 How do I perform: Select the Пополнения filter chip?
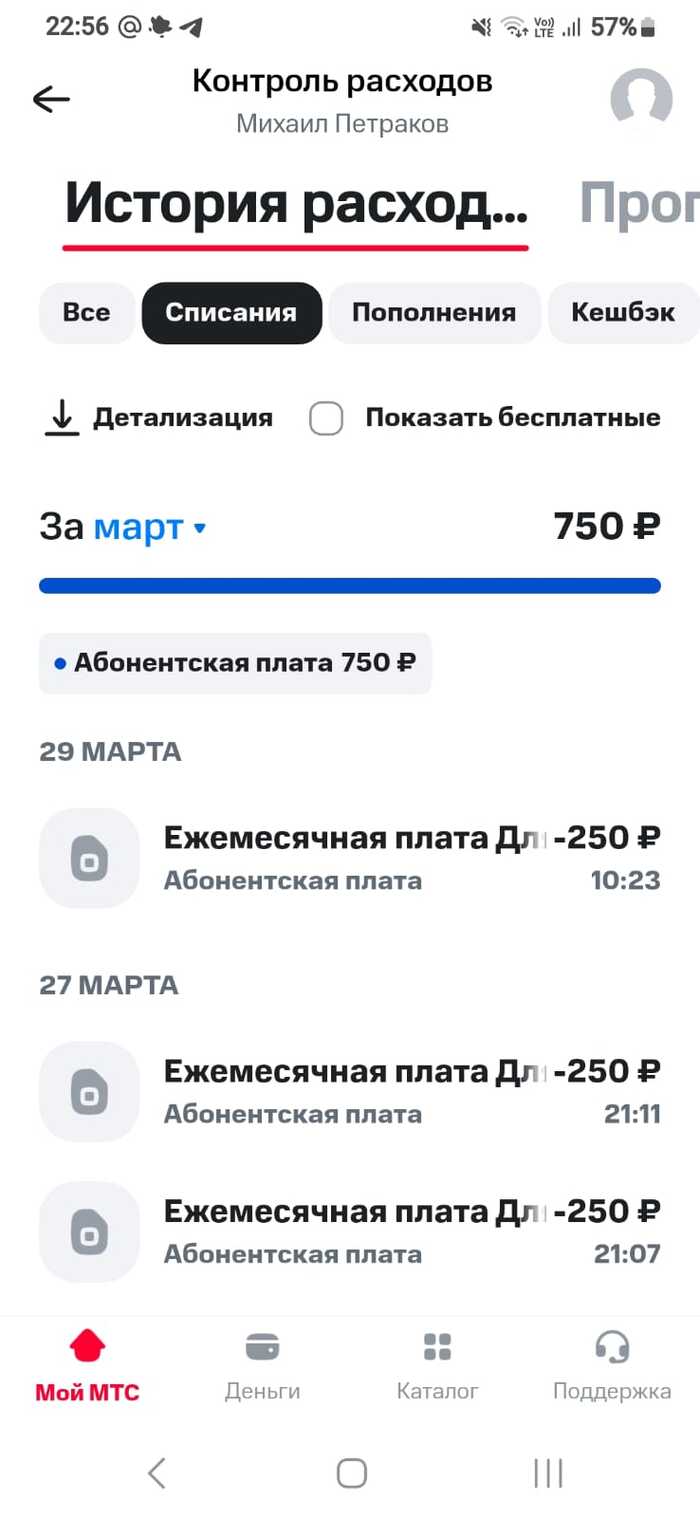pyautogui.click(x=434, y=313)
